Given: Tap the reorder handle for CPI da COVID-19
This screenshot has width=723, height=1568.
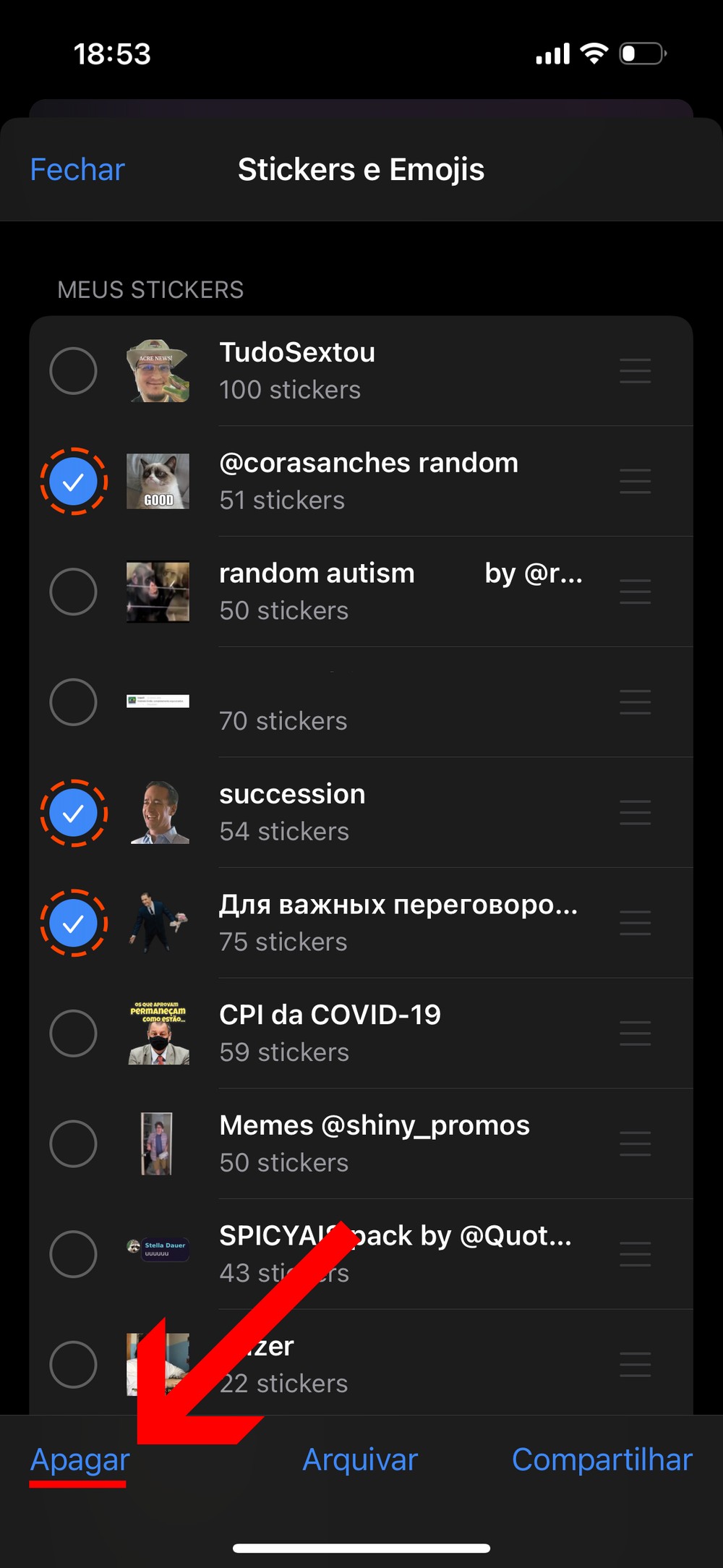Looking at the screenshot, I should click(635, 1034).
